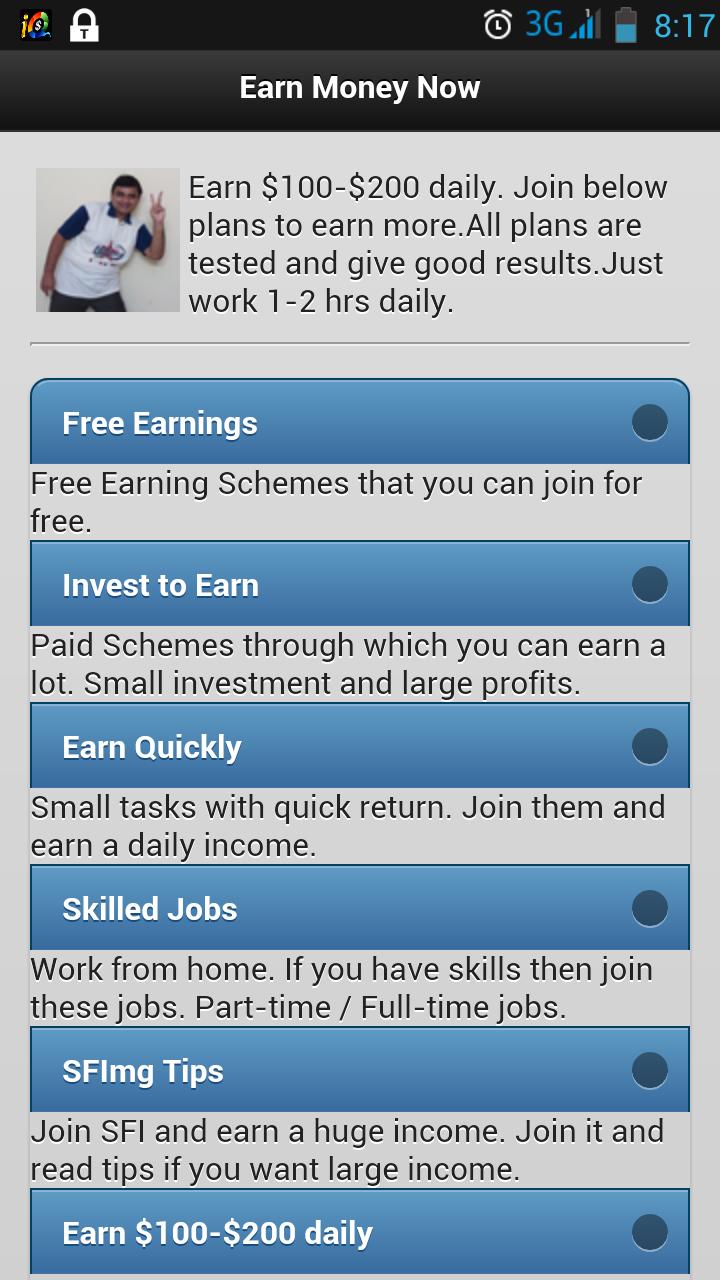The width and height of the screenshot is (720, 1280).
Task: Toggle the circle on Free Earnings bar
Action: tap(651, 422)
